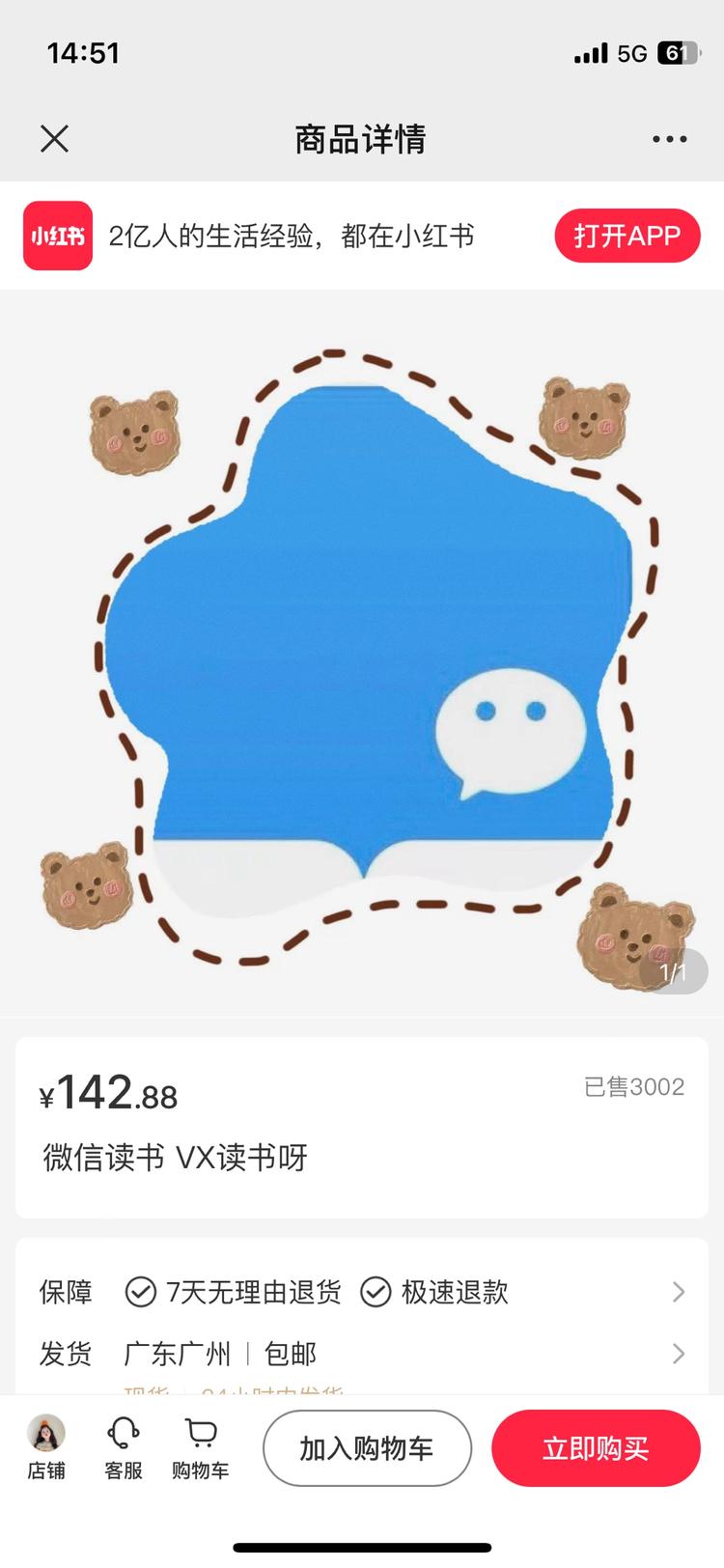Tap the ¥142.88 price text
The height and width of the screenshot is (1568, 724).
tap(110, 1091)
